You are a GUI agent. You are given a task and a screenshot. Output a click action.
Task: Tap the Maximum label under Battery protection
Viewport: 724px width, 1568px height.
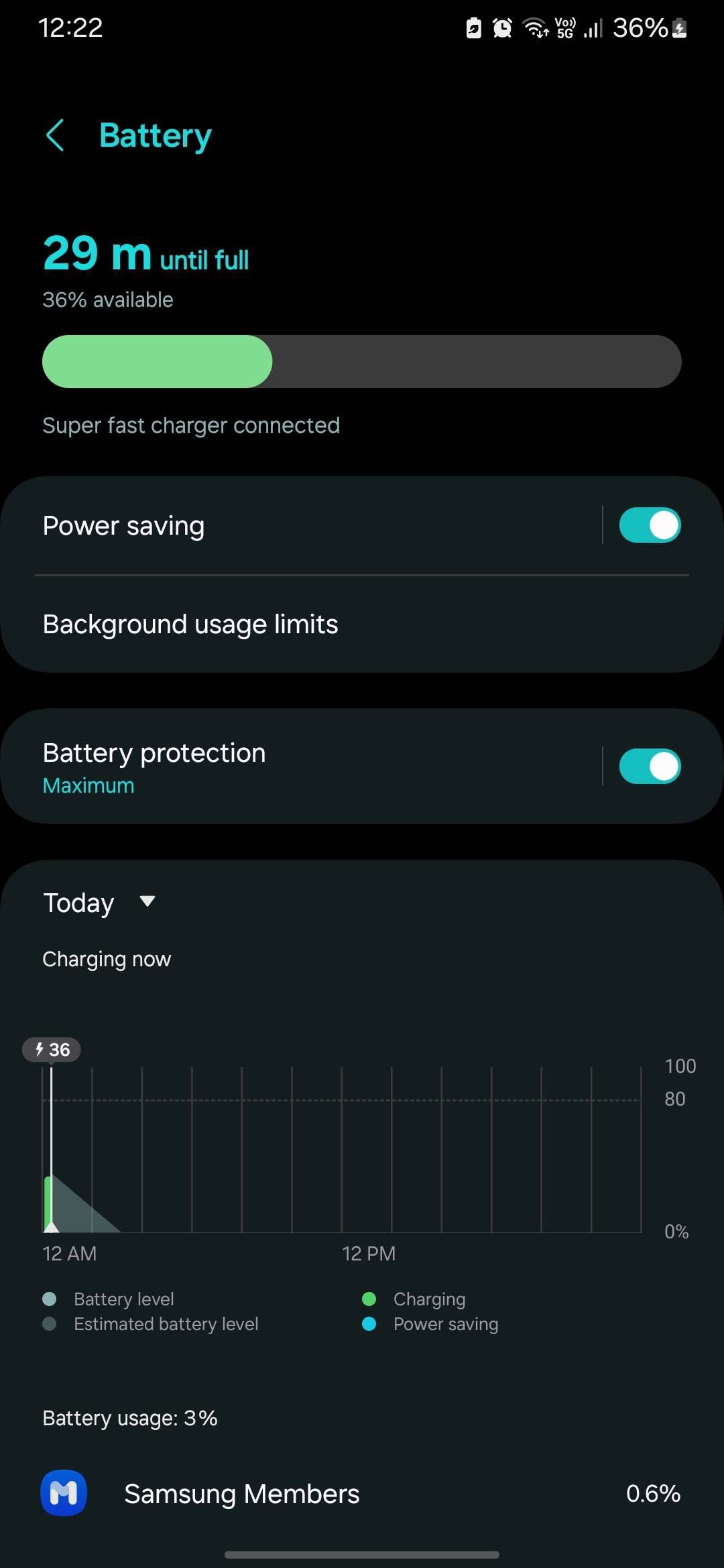88,784
